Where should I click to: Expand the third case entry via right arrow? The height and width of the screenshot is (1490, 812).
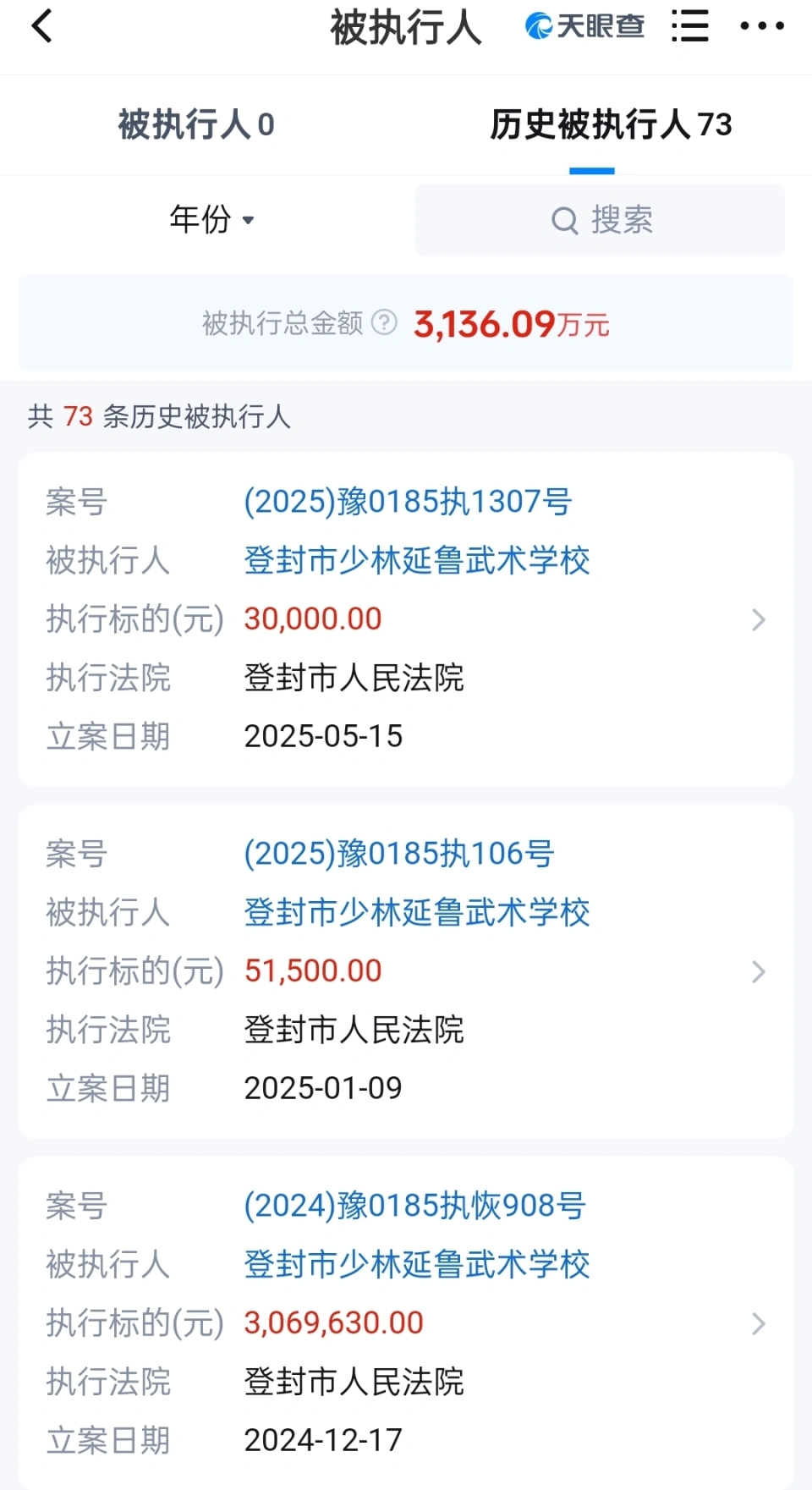758,1322
